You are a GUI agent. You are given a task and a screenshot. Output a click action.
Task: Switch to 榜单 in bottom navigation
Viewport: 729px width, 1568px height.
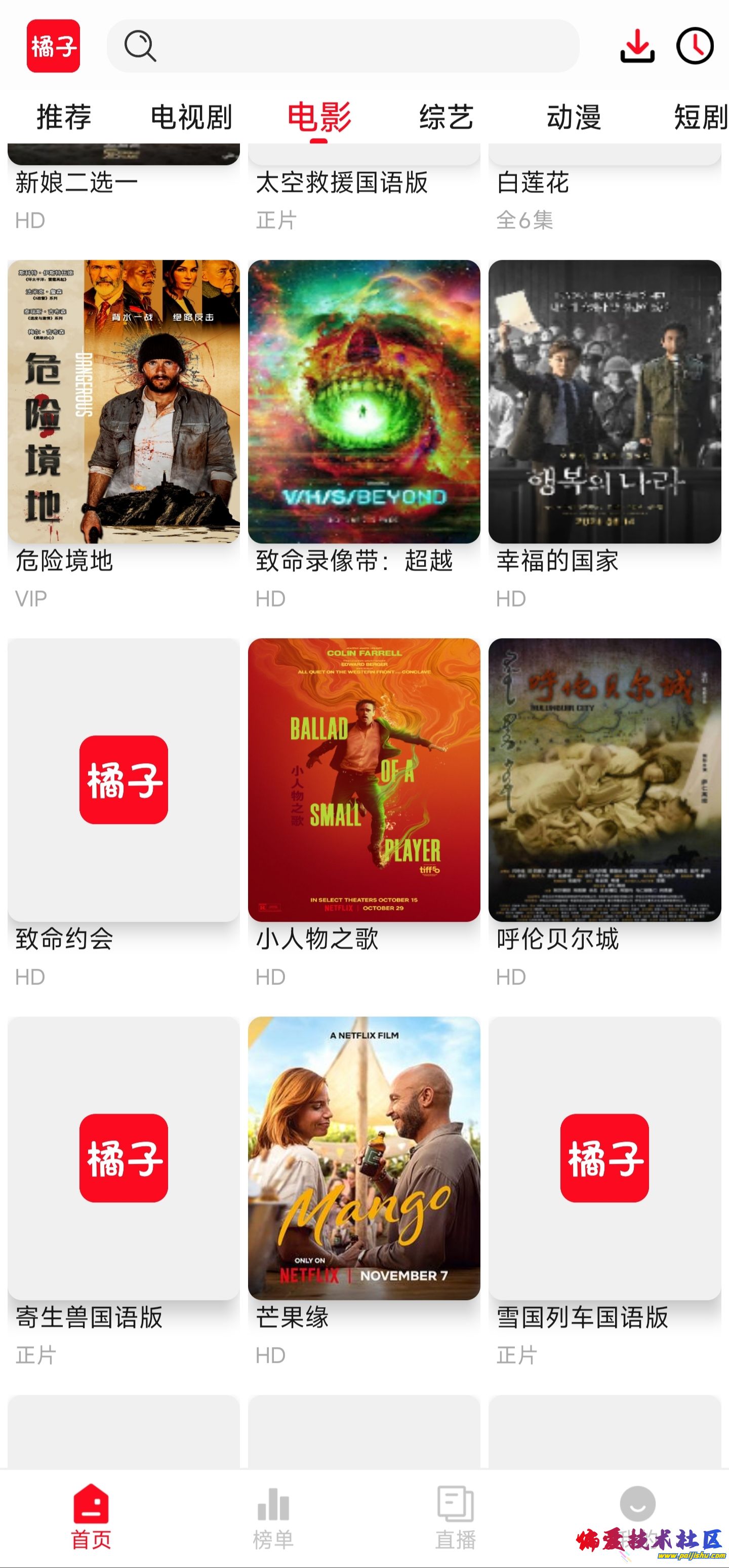(273, 1517)
